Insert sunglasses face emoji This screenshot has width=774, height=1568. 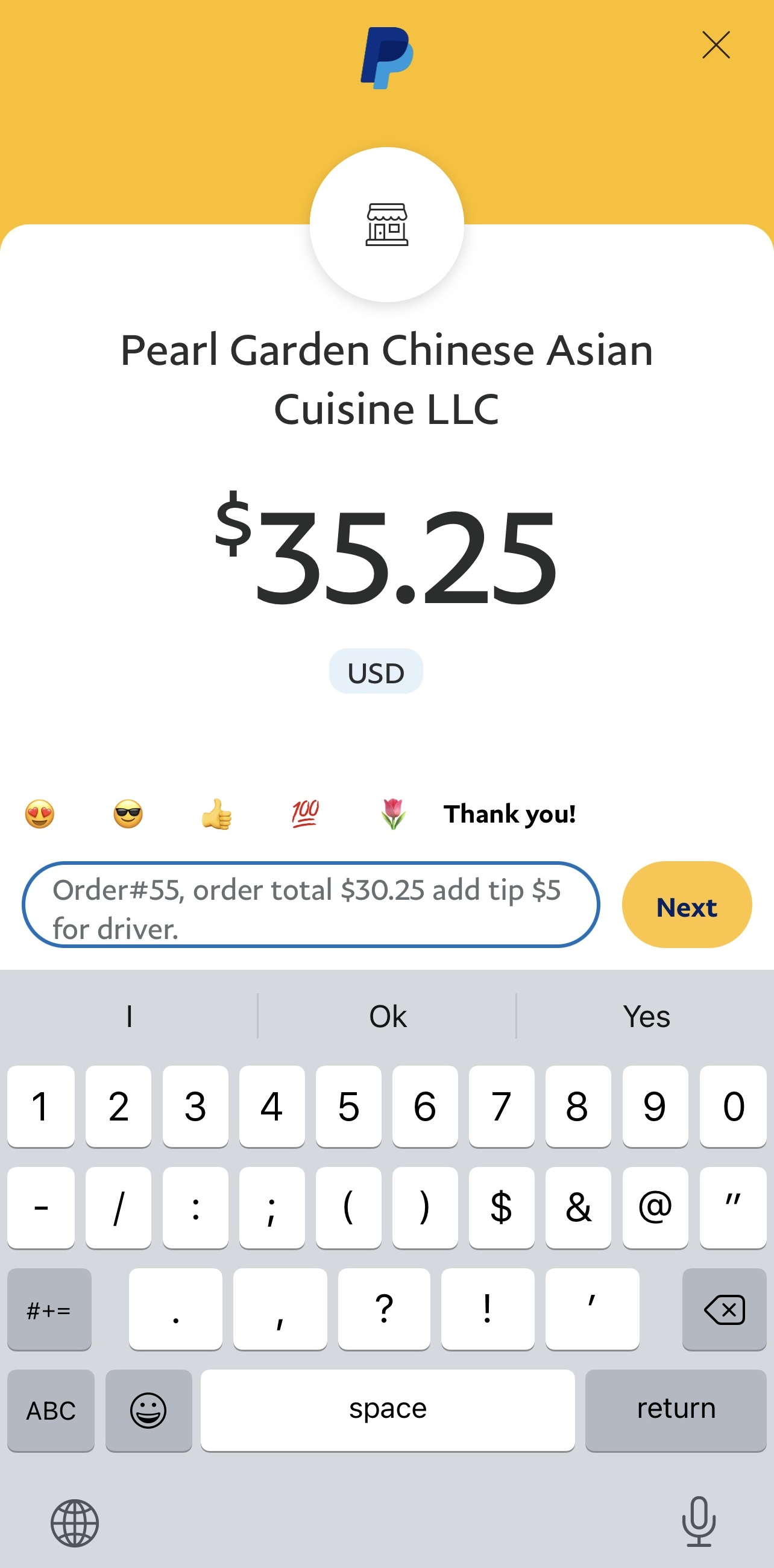[128, 814]
